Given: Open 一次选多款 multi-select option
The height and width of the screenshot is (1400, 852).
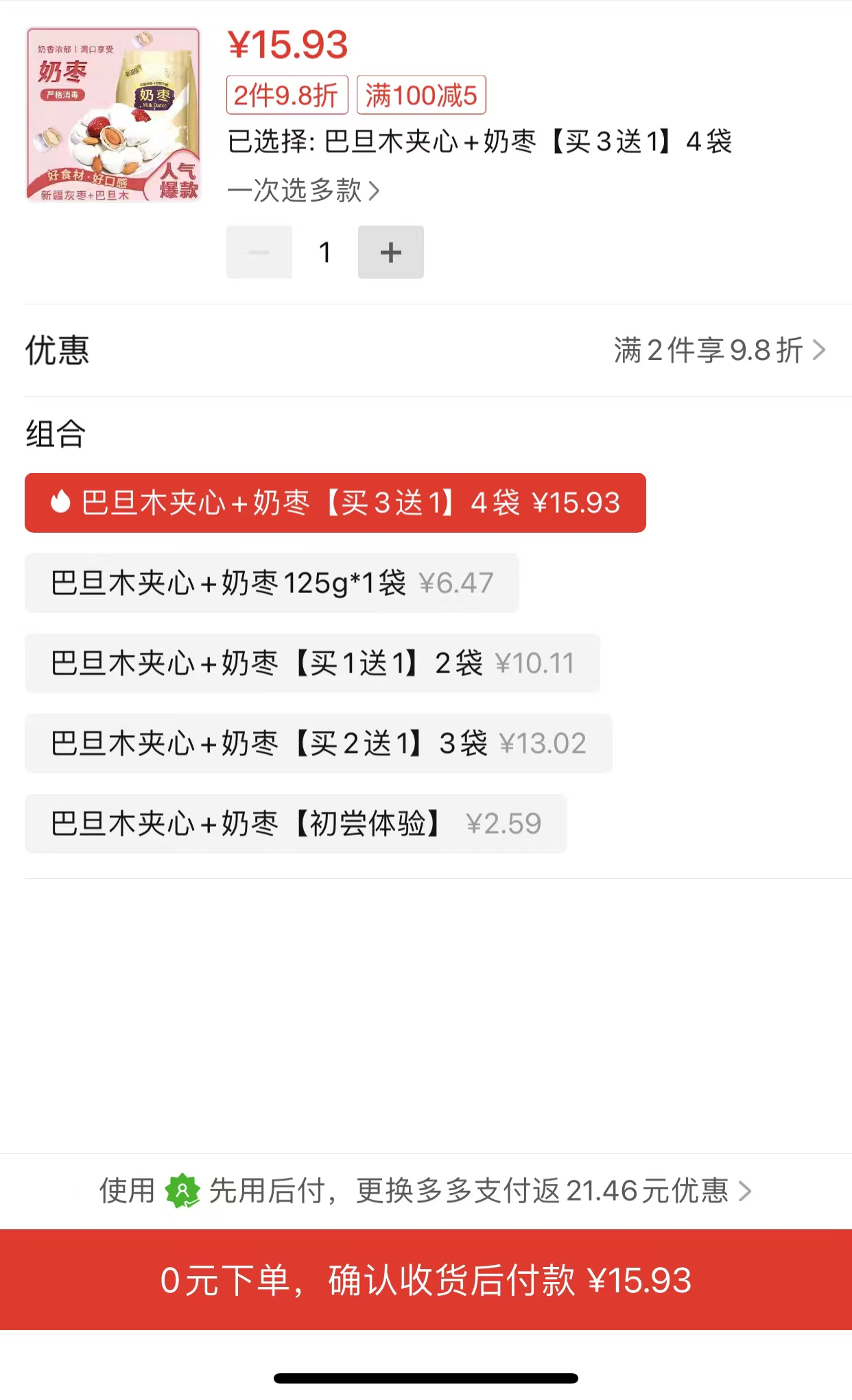Looking at the screenshot, I should click(303, 191).
